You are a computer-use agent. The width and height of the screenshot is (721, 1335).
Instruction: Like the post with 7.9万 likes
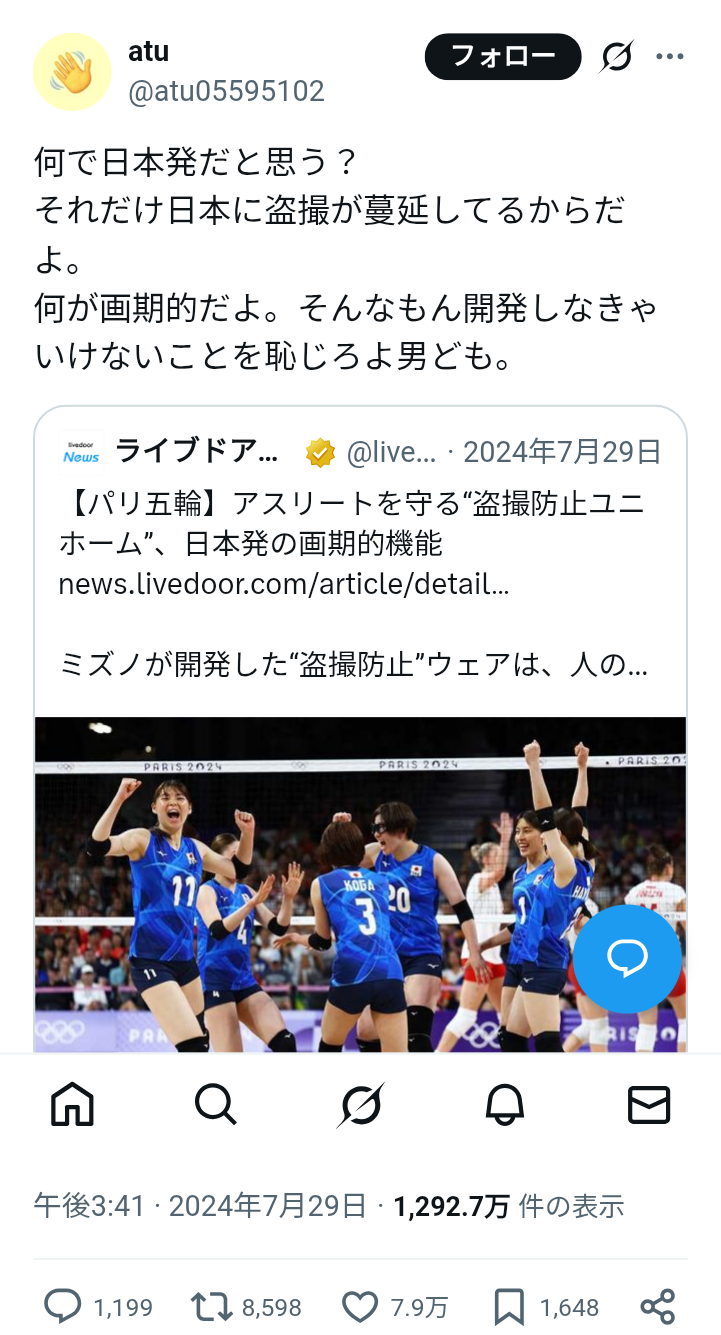(360, 1306)
